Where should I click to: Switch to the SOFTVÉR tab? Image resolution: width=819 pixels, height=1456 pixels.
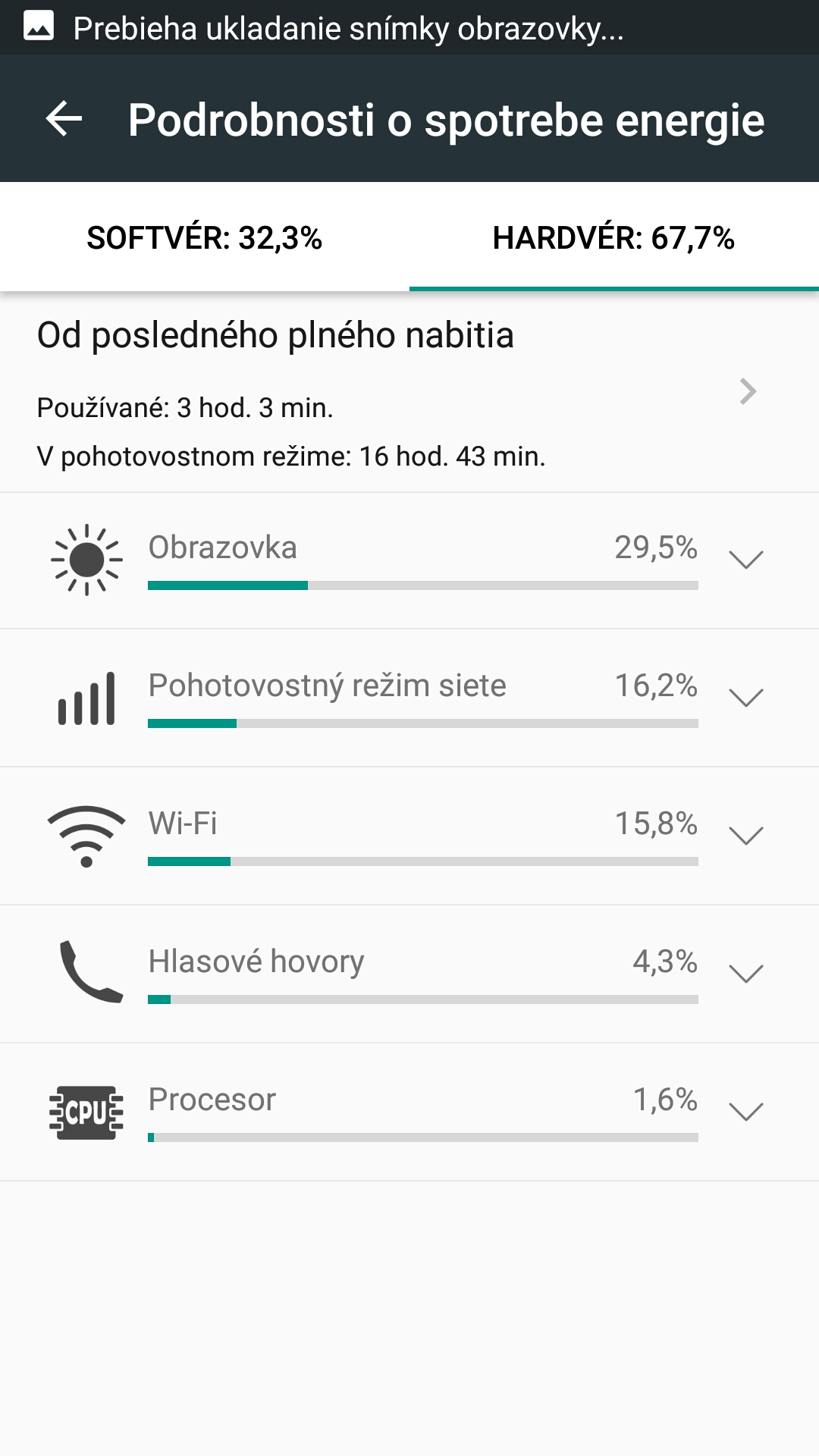point(205,237)
